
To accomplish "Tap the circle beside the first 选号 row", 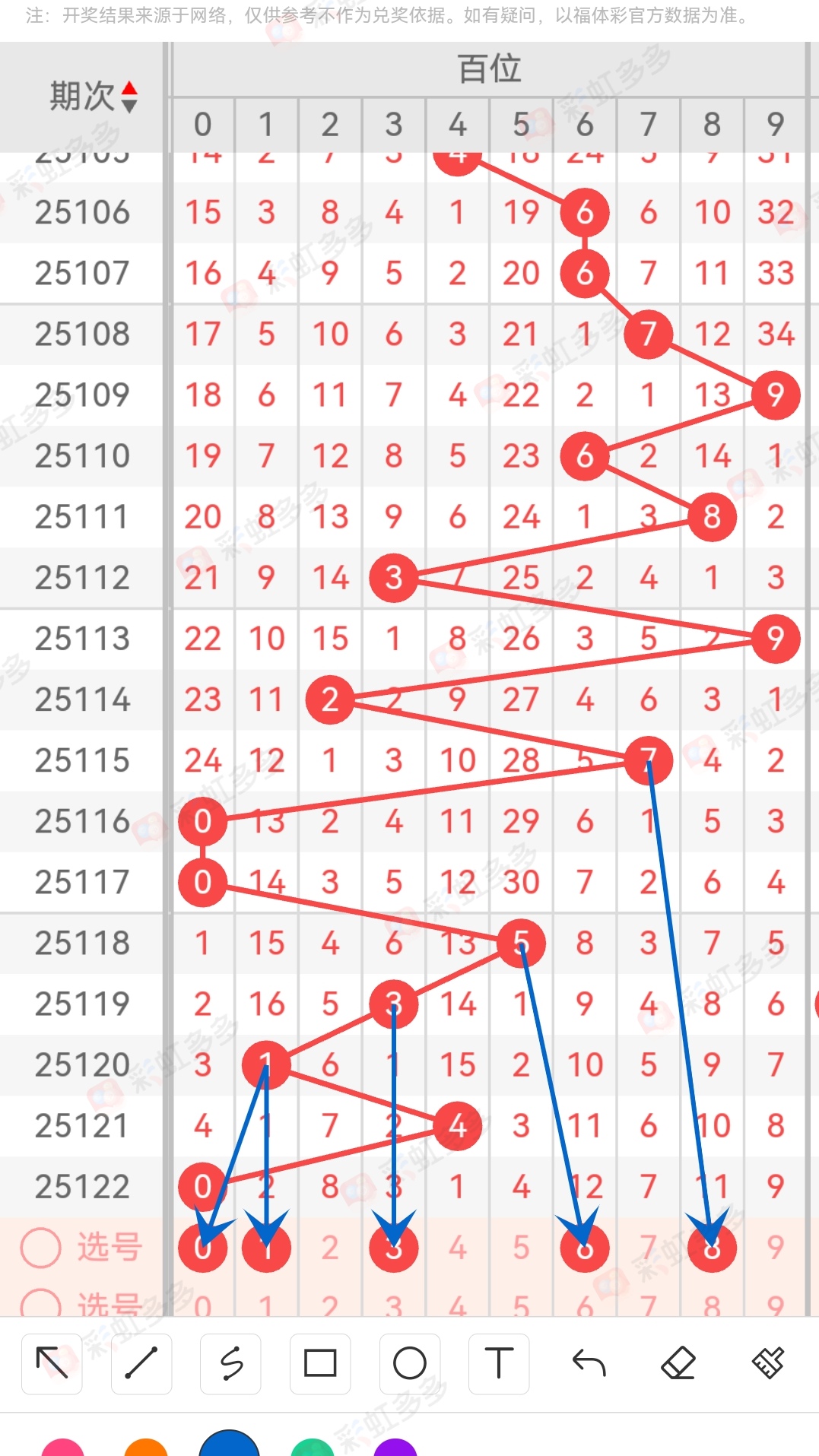I will tap(40, 1248).
